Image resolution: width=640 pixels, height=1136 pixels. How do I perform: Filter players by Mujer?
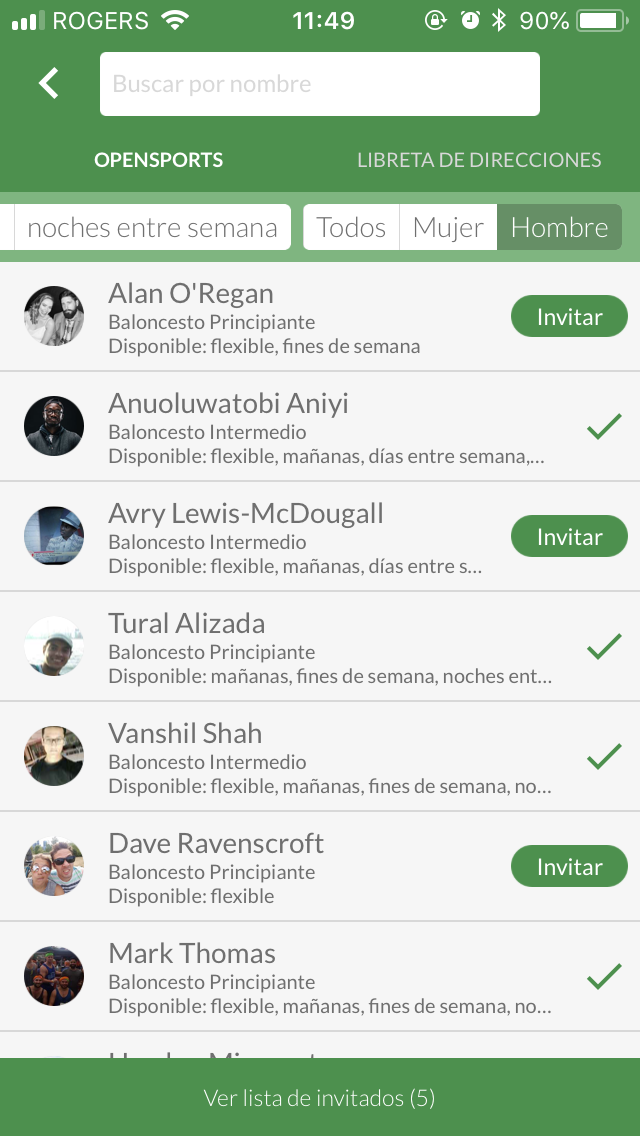point(448,227)
